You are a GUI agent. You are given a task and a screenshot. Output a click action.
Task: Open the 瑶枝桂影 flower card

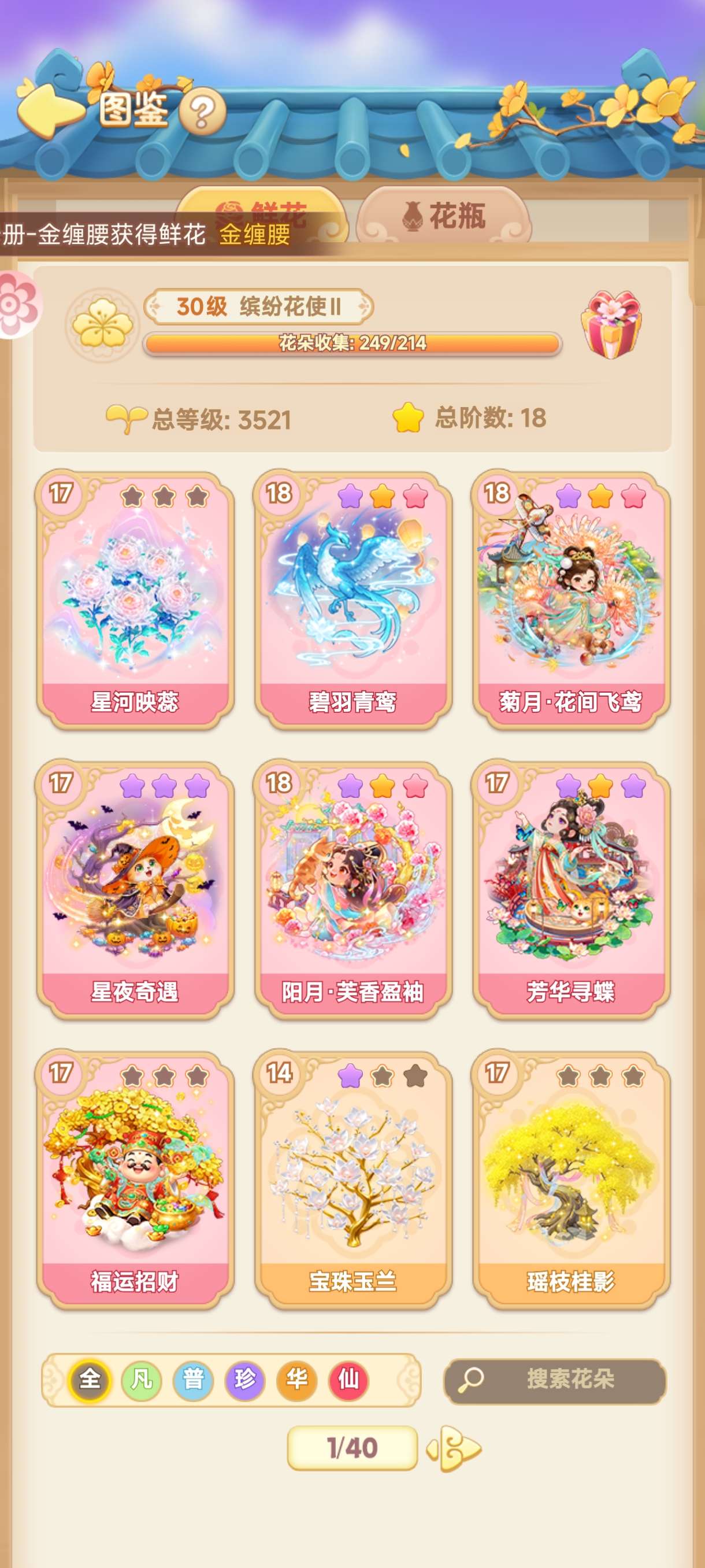pyautogui.click(x=570, y=1179)
